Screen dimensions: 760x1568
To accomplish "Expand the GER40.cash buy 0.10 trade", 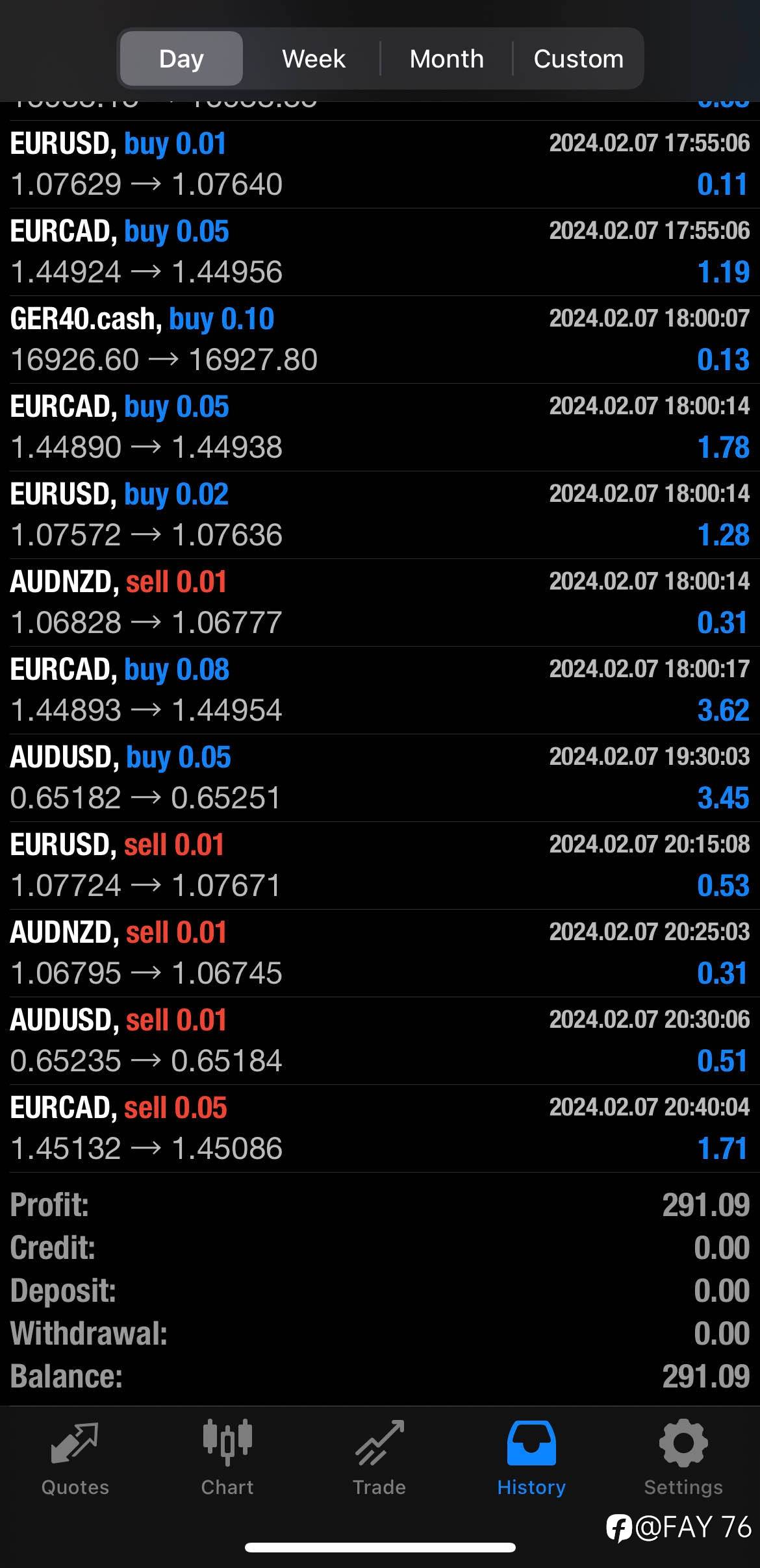I will click(379, 340).
